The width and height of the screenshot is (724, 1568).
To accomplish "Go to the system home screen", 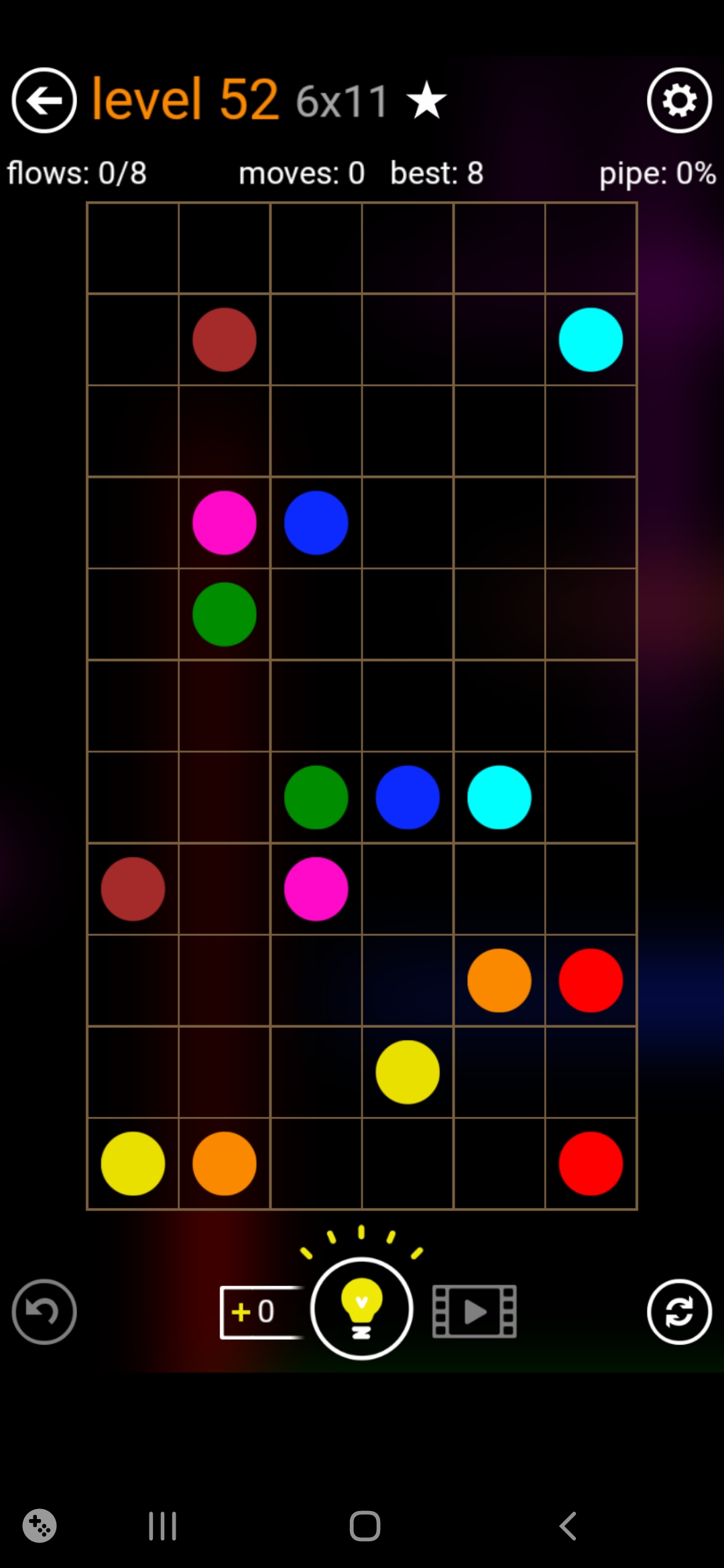I will pos(365,1526).
